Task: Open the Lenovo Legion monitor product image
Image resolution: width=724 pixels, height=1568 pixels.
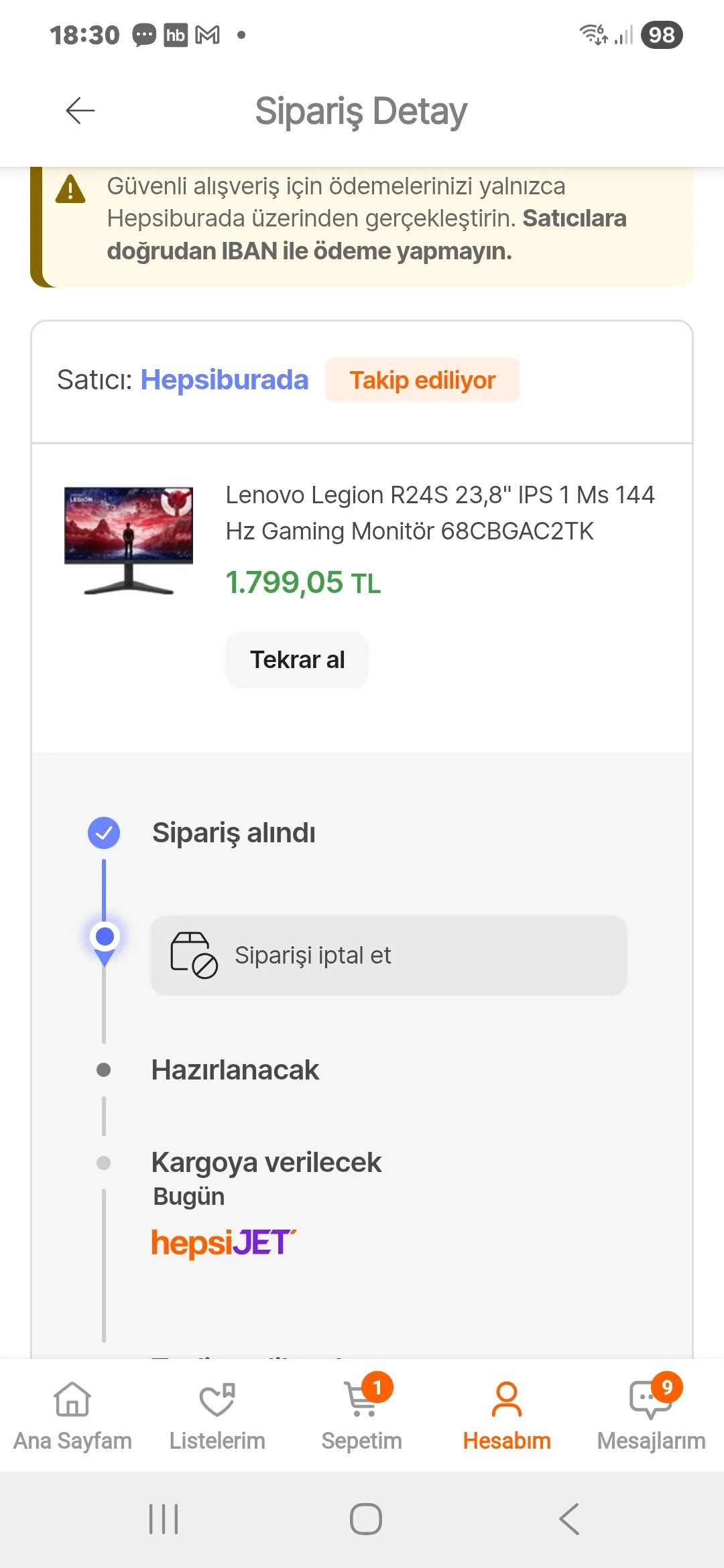Action: [x=129, y=540]
